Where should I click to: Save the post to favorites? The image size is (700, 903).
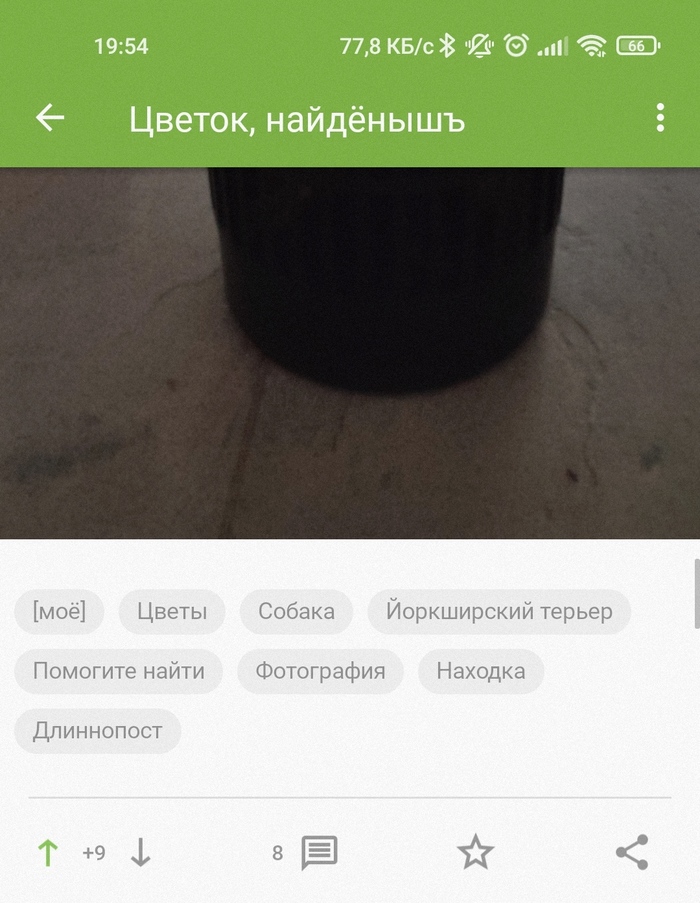(475, 853)
